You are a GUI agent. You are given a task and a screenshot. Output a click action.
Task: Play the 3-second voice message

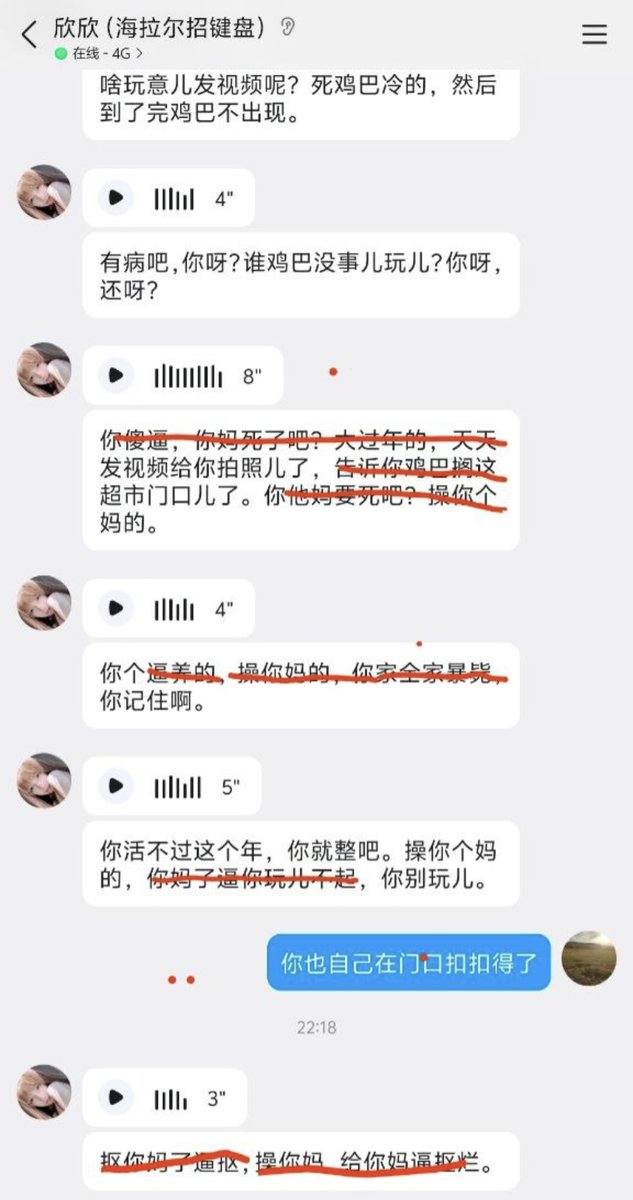117,1099
